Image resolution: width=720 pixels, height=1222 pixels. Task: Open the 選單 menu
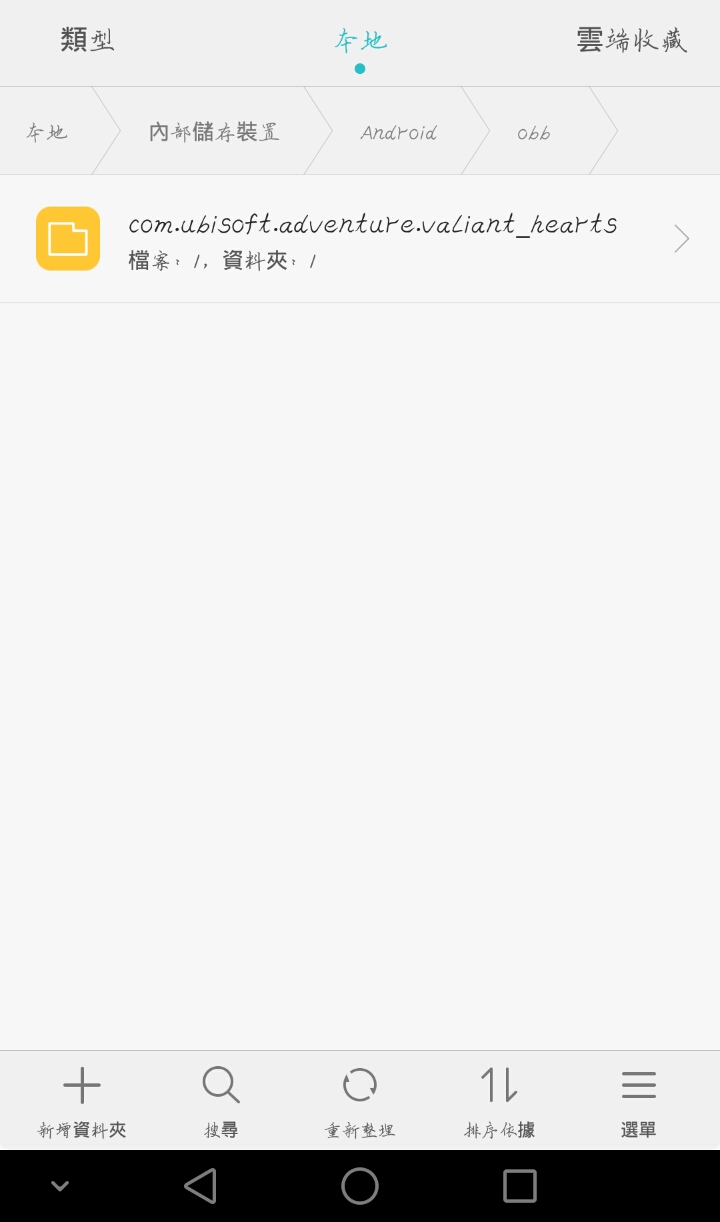tap(638, 1101)
